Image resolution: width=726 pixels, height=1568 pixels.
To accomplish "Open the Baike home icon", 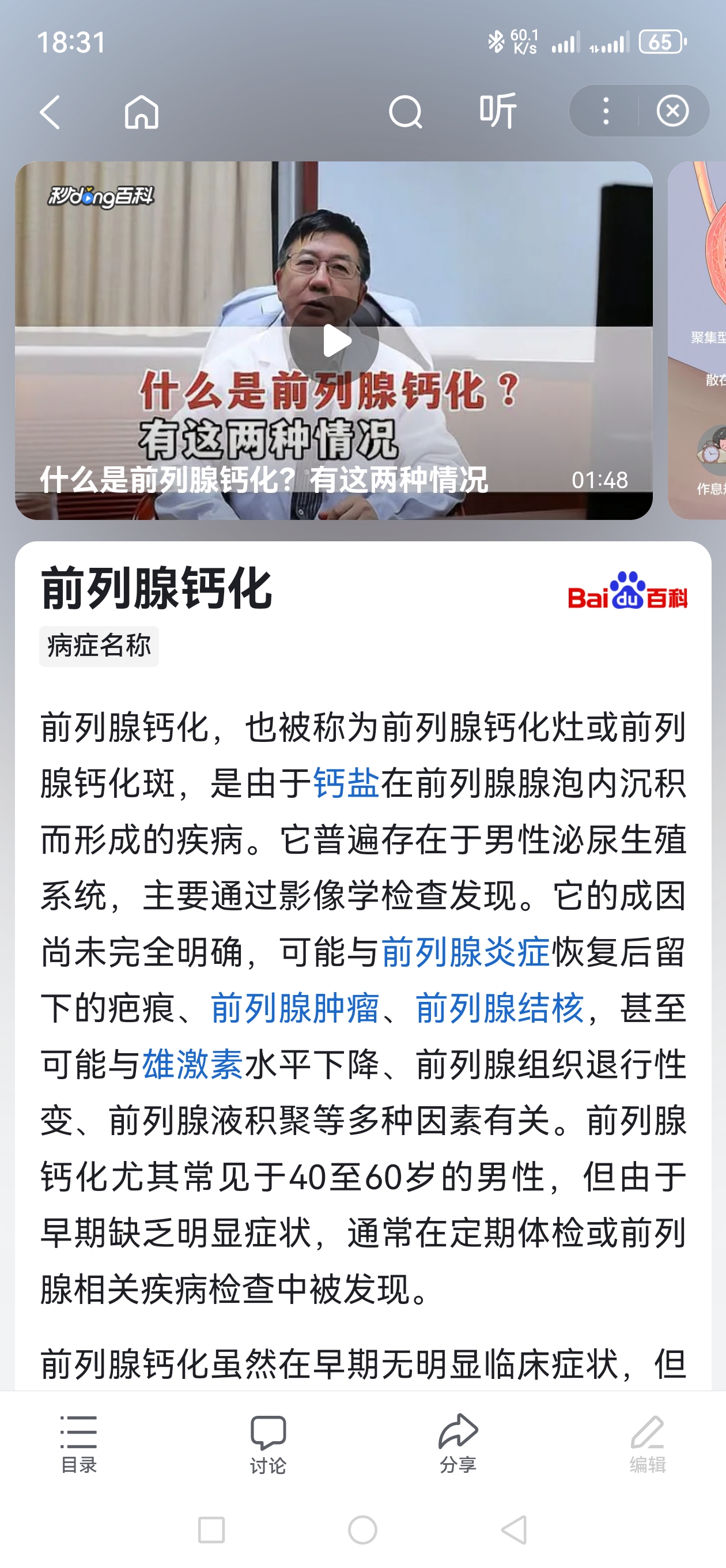I will coord(141,112).
